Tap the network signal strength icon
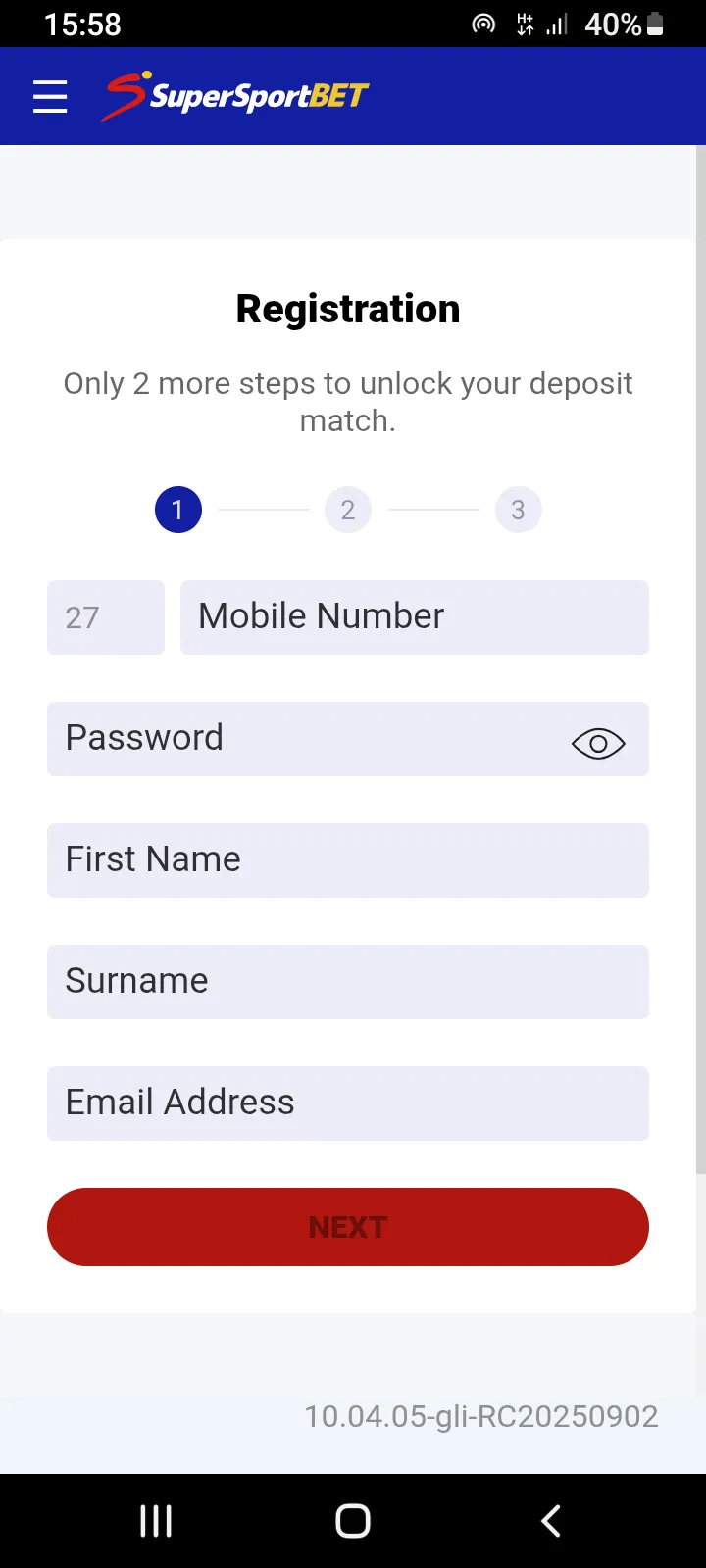The width and height of the screenshot is (706, 1568). tap(554, 24)
